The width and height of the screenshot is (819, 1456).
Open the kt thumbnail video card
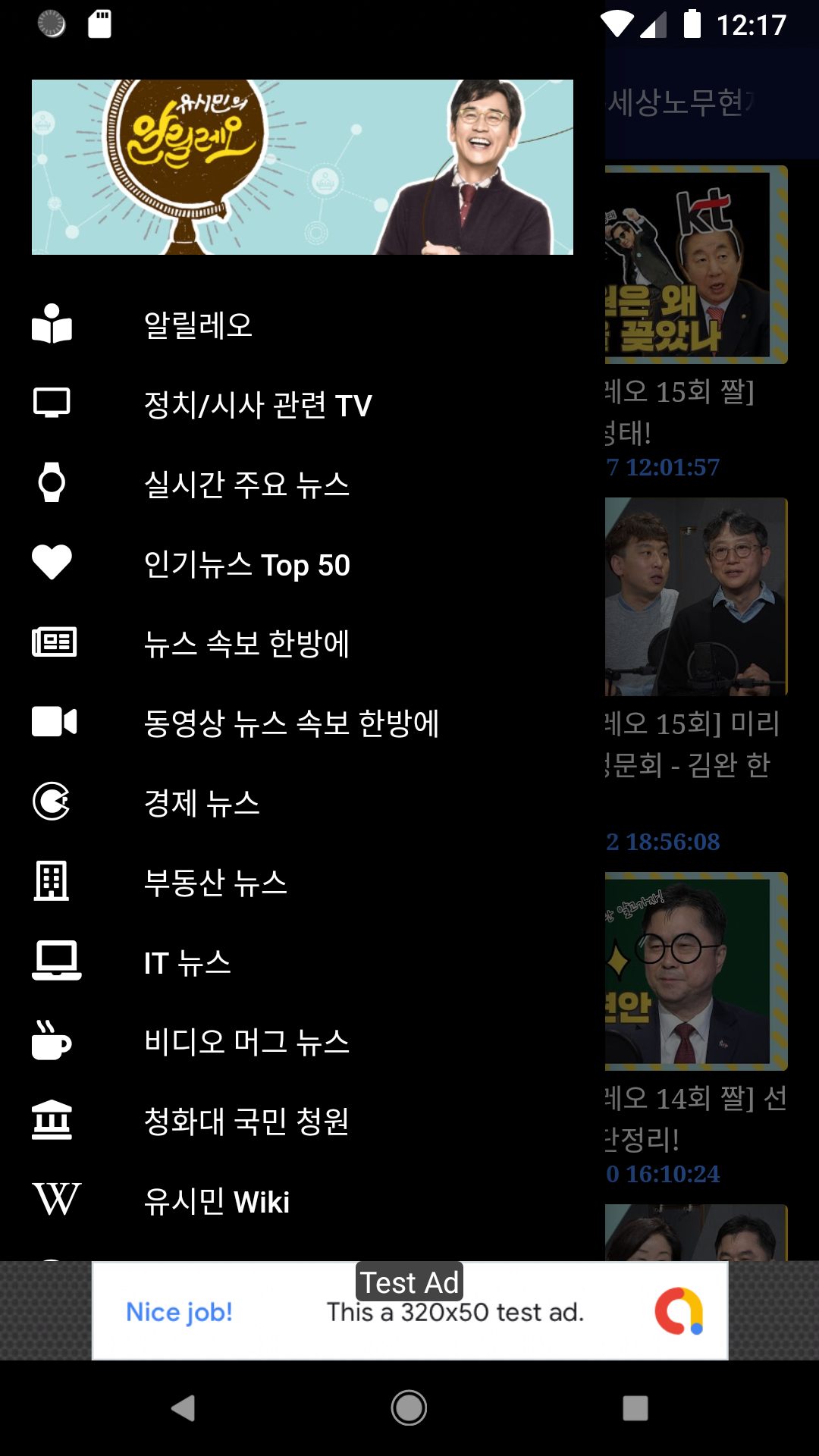click(696, 265)
